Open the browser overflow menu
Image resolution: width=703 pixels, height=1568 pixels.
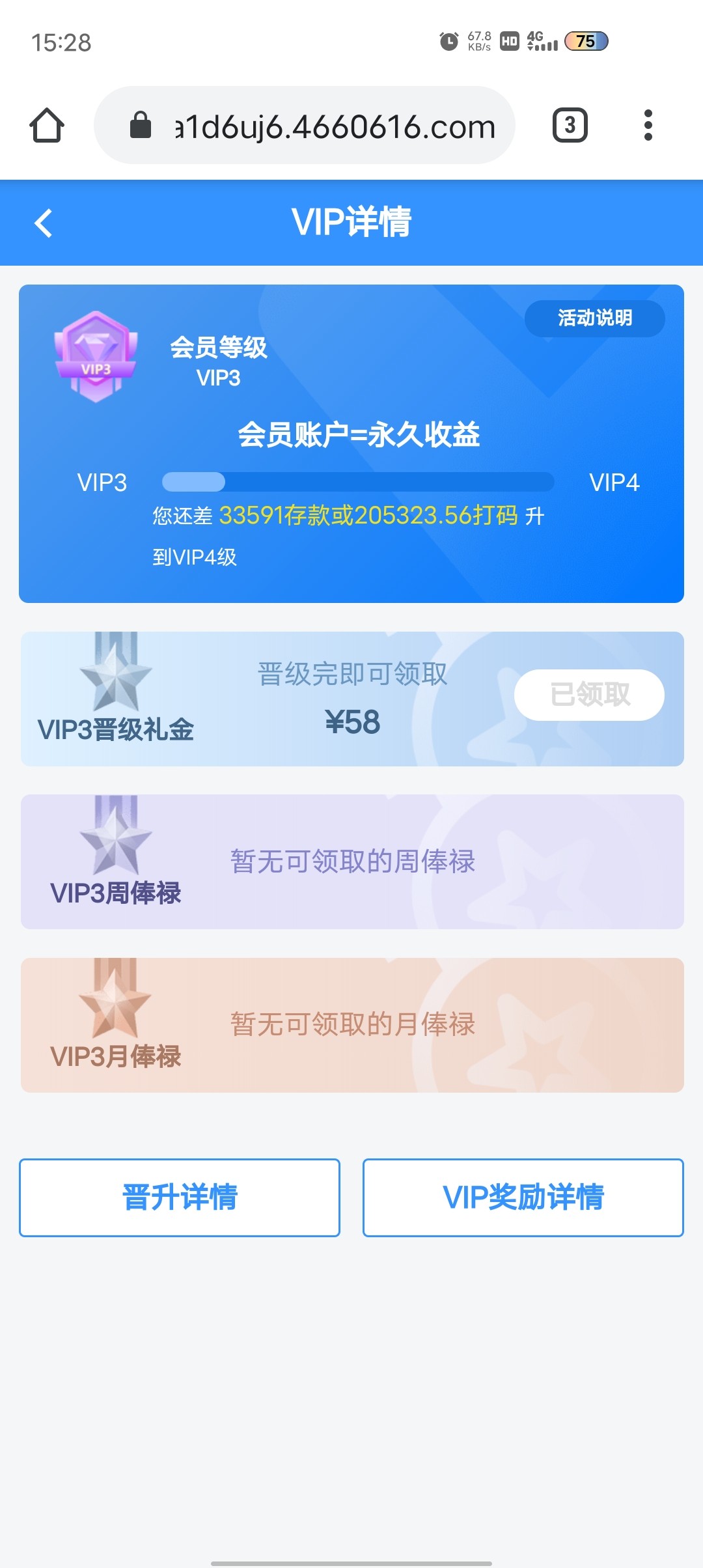(x=648, y=125)
